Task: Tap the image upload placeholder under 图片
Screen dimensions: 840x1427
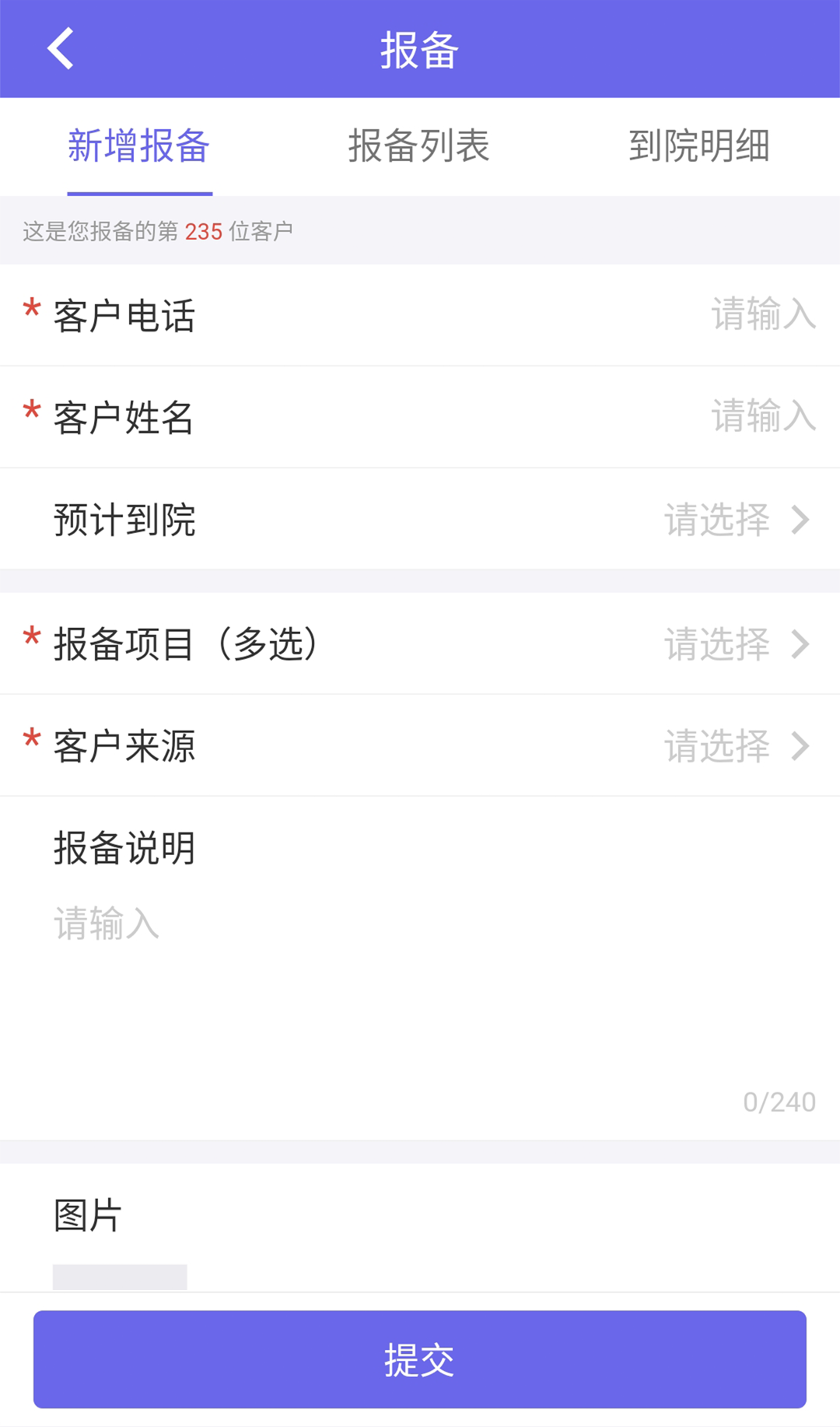Action: (118, 1276)
